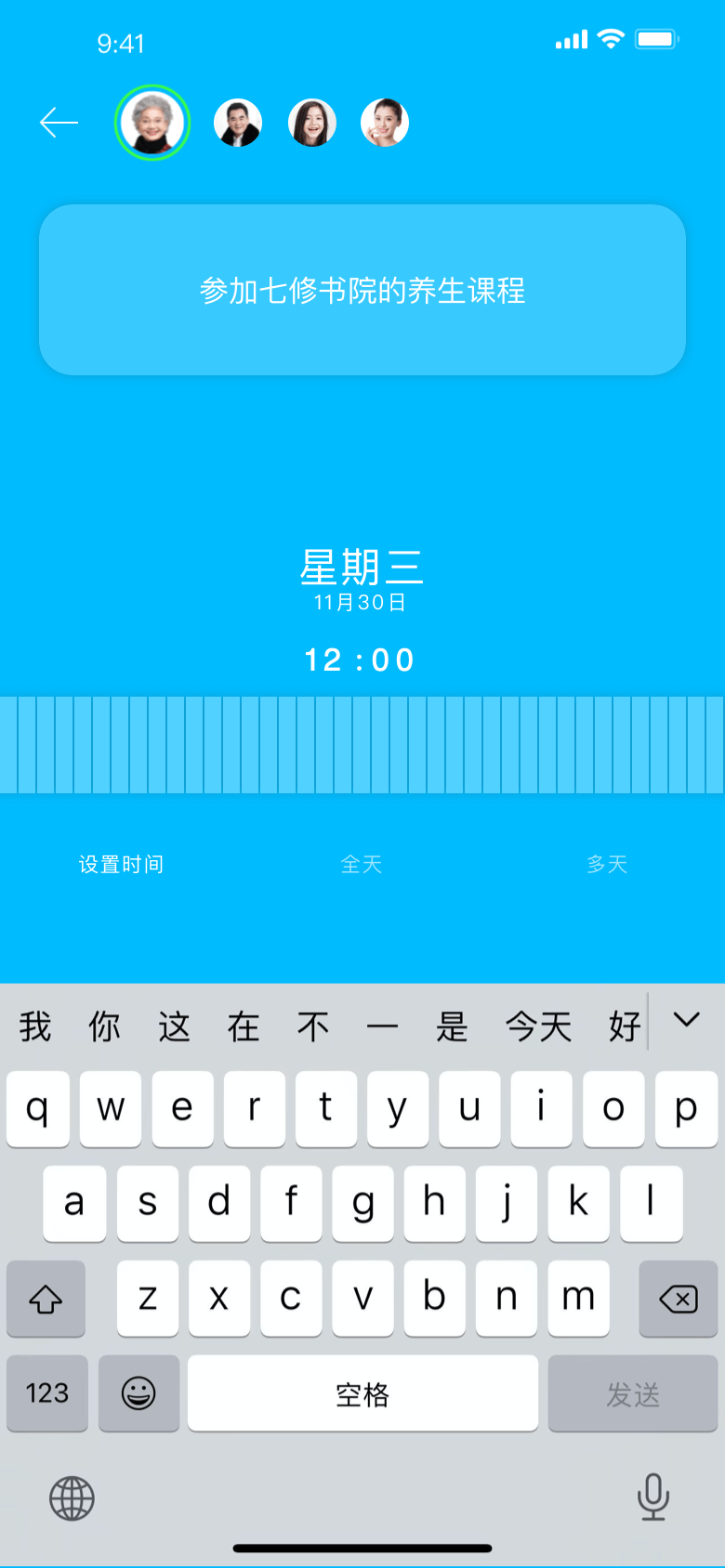Select the highlighted grandmother avatar
Screen dimensions: 725x1568
point(152,122)
